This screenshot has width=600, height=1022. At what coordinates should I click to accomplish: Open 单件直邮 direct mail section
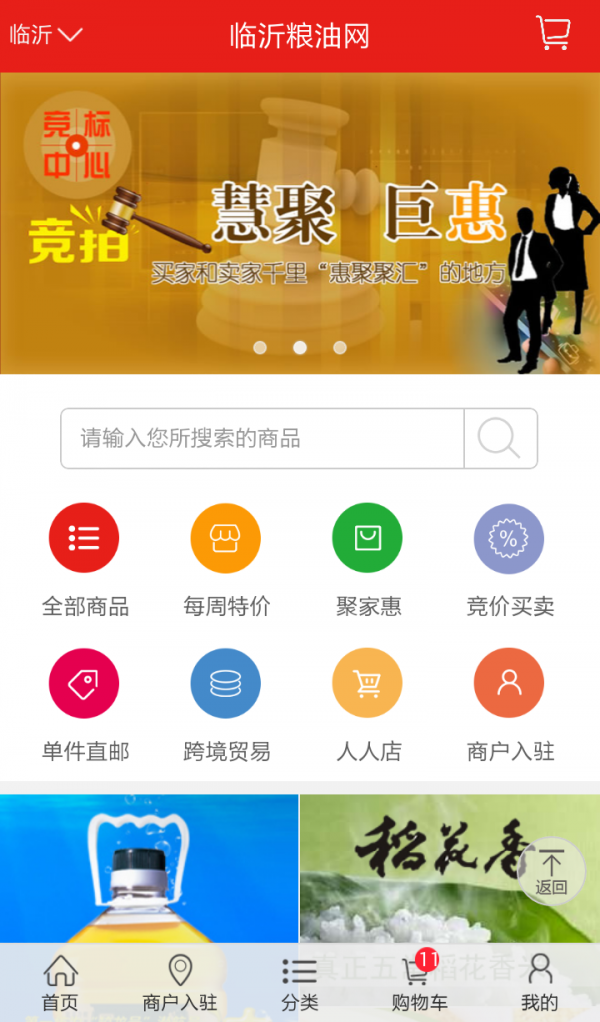(84, 684)
